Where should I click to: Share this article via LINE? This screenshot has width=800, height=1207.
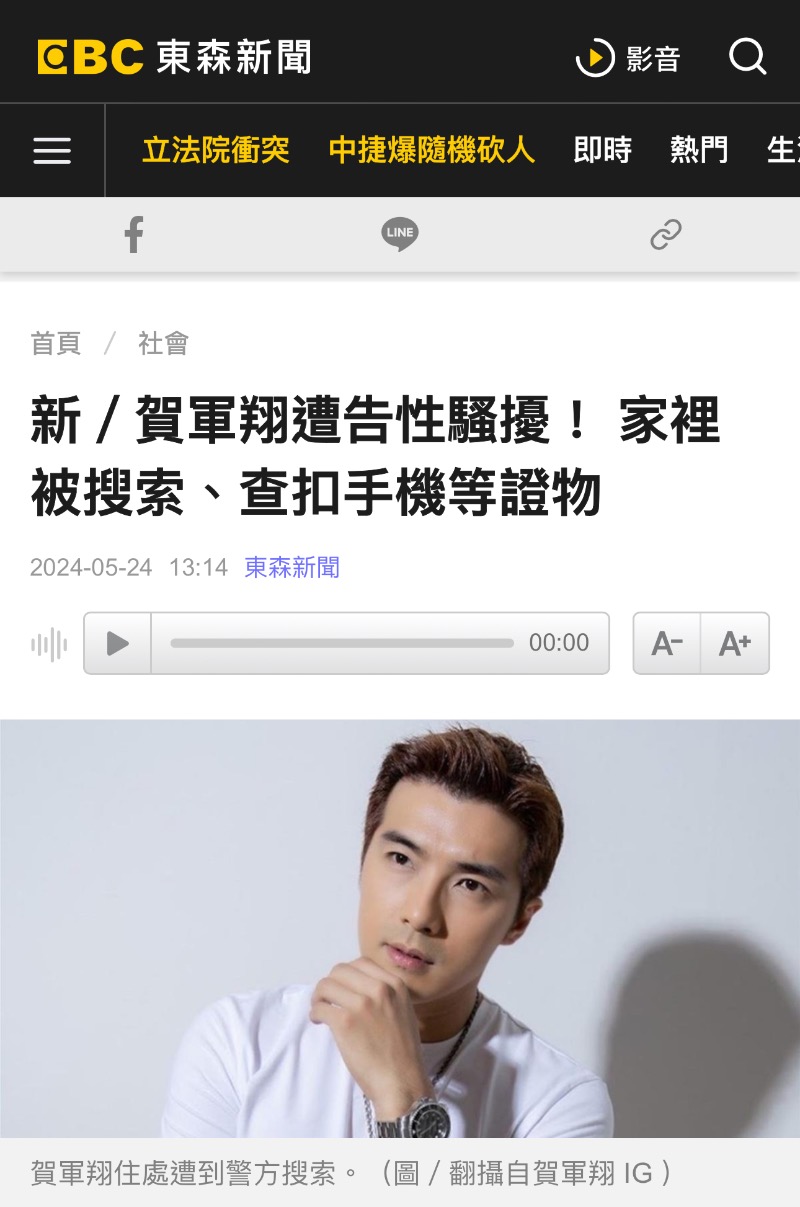click(400, 235)
